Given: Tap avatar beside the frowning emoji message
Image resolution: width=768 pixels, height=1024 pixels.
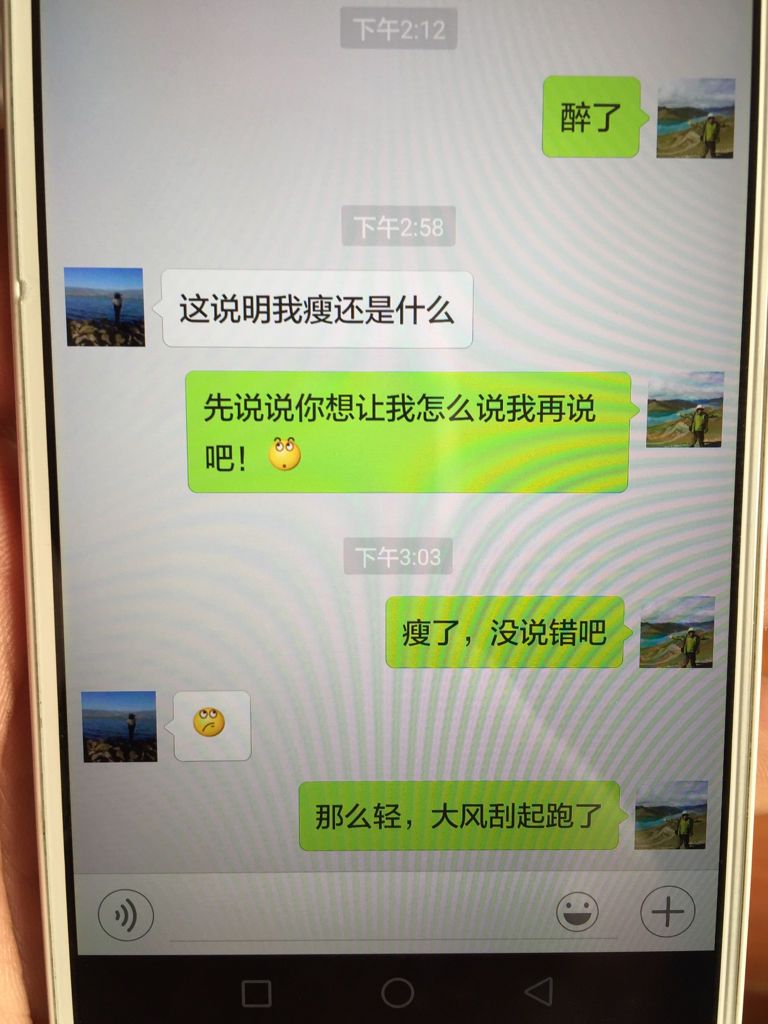Looking at the screenshot, I should click(119, 727).
